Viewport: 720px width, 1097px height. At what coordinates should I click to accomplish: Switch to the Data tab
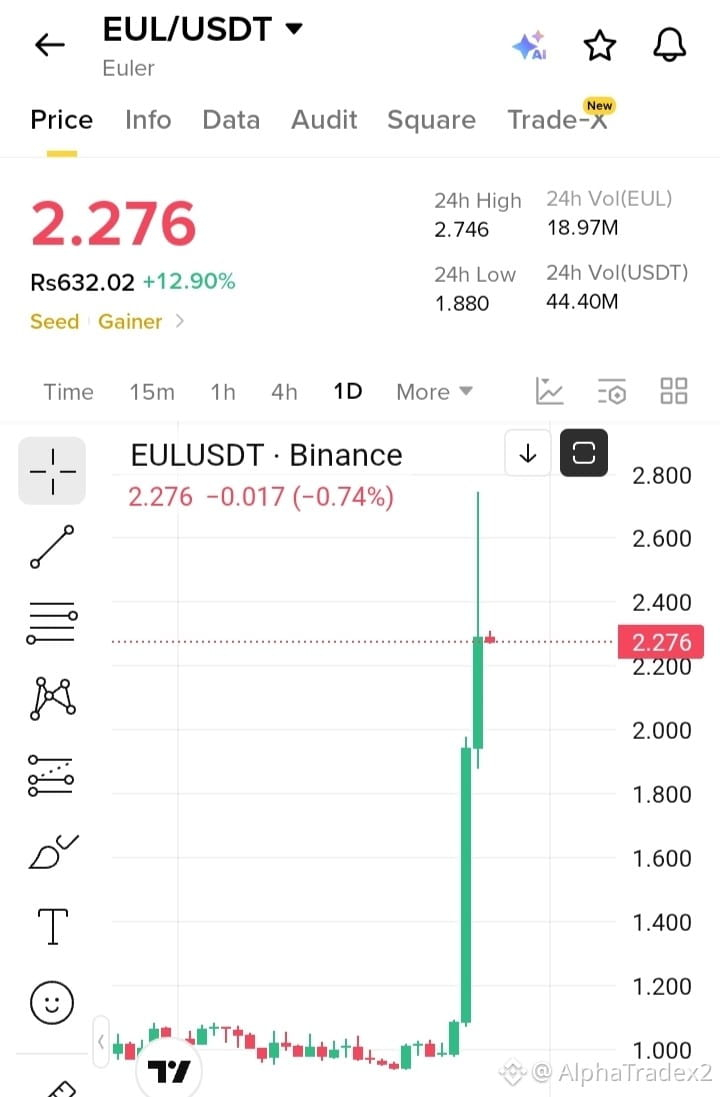point(231,120)
